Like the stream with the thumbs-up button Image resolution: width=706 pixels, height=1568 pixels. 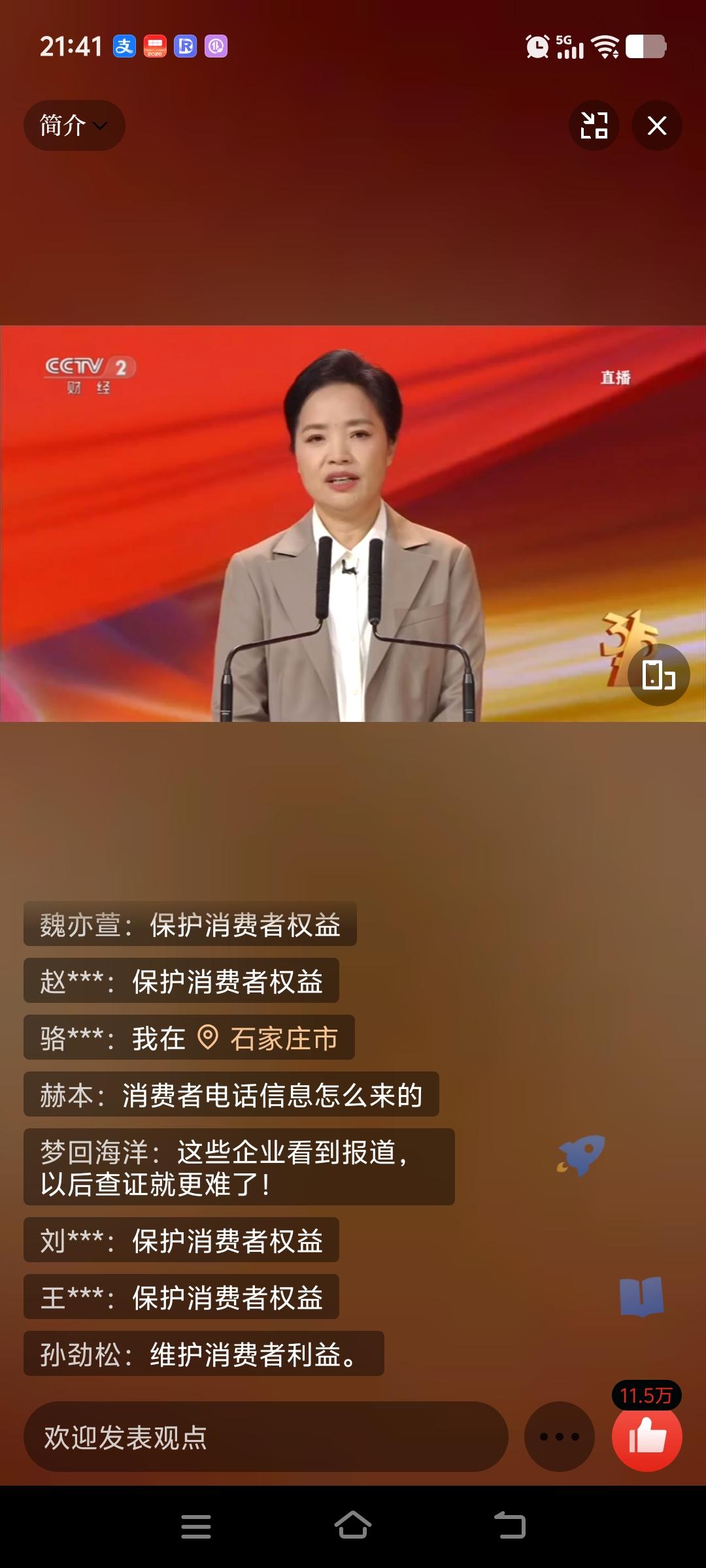[647, 1441]
